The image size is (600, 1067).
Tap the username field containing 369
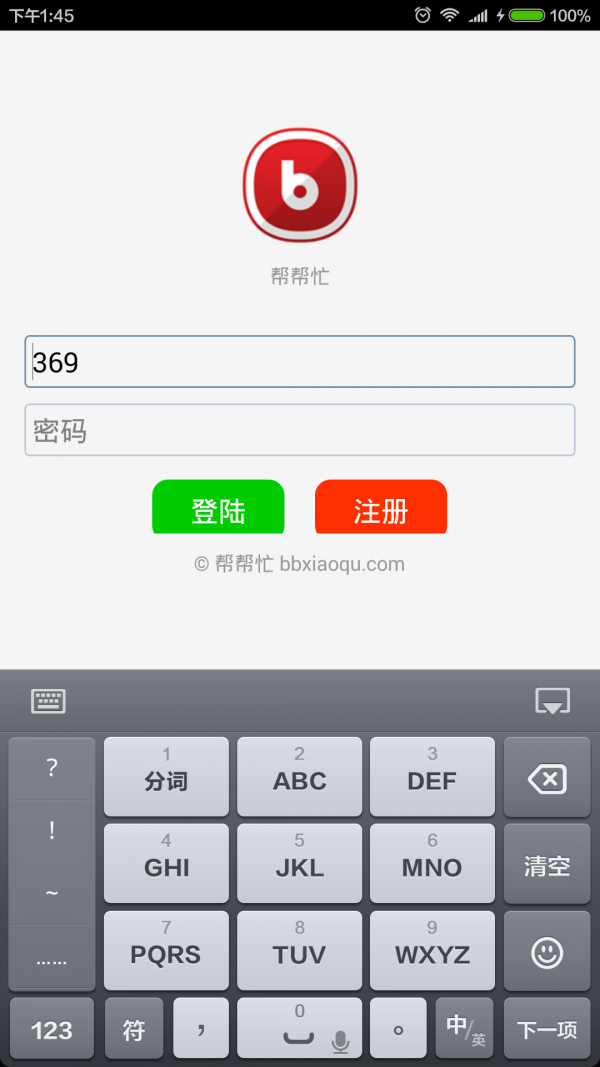click(x=300, y=361)
